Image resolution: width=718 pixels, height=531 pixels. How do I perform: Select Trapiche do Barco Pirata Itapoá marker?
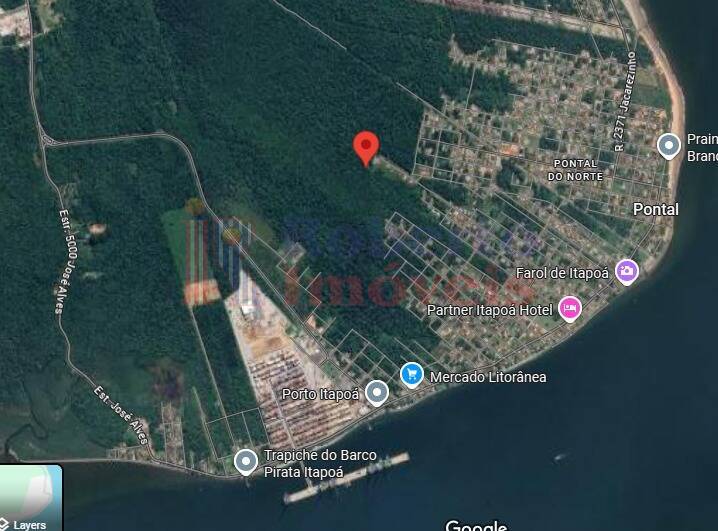pyautogui.click(x=246, y=461)
